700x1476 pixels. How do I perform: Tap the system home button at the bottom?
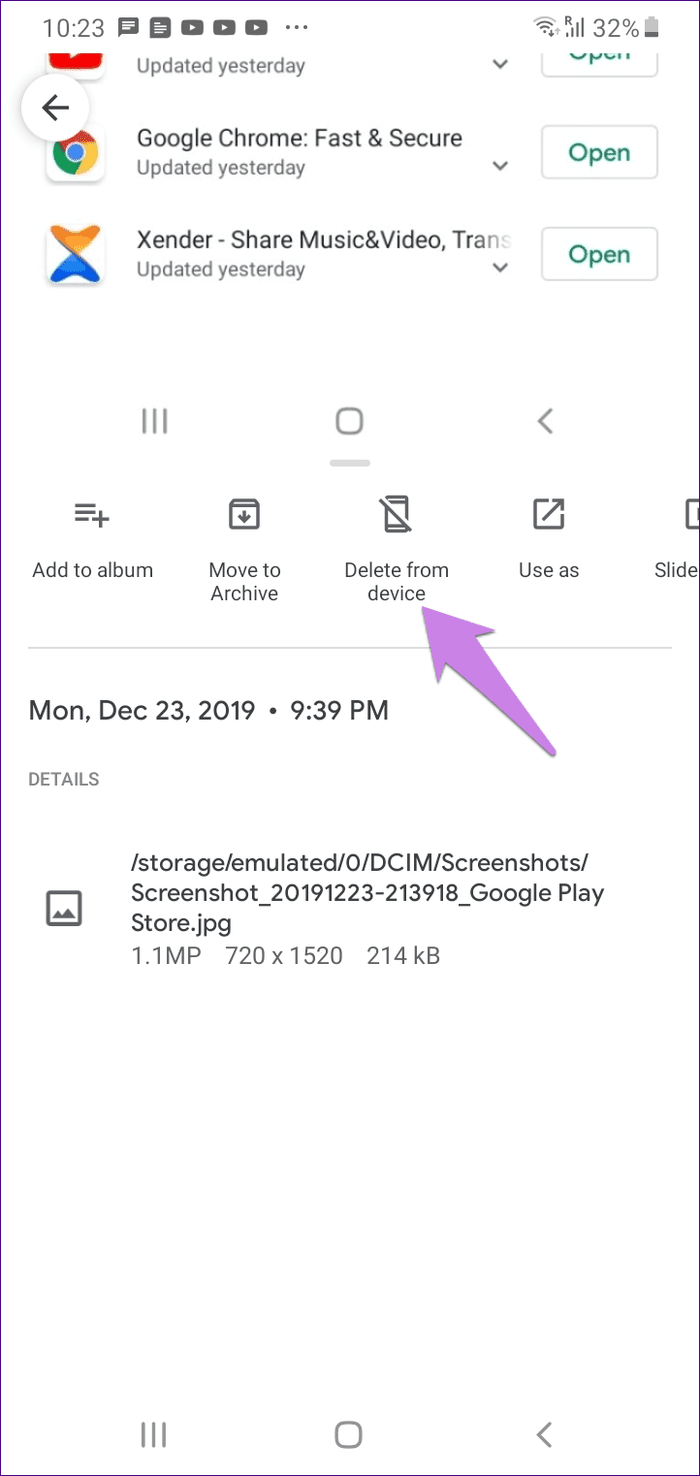click(349, 1435)
